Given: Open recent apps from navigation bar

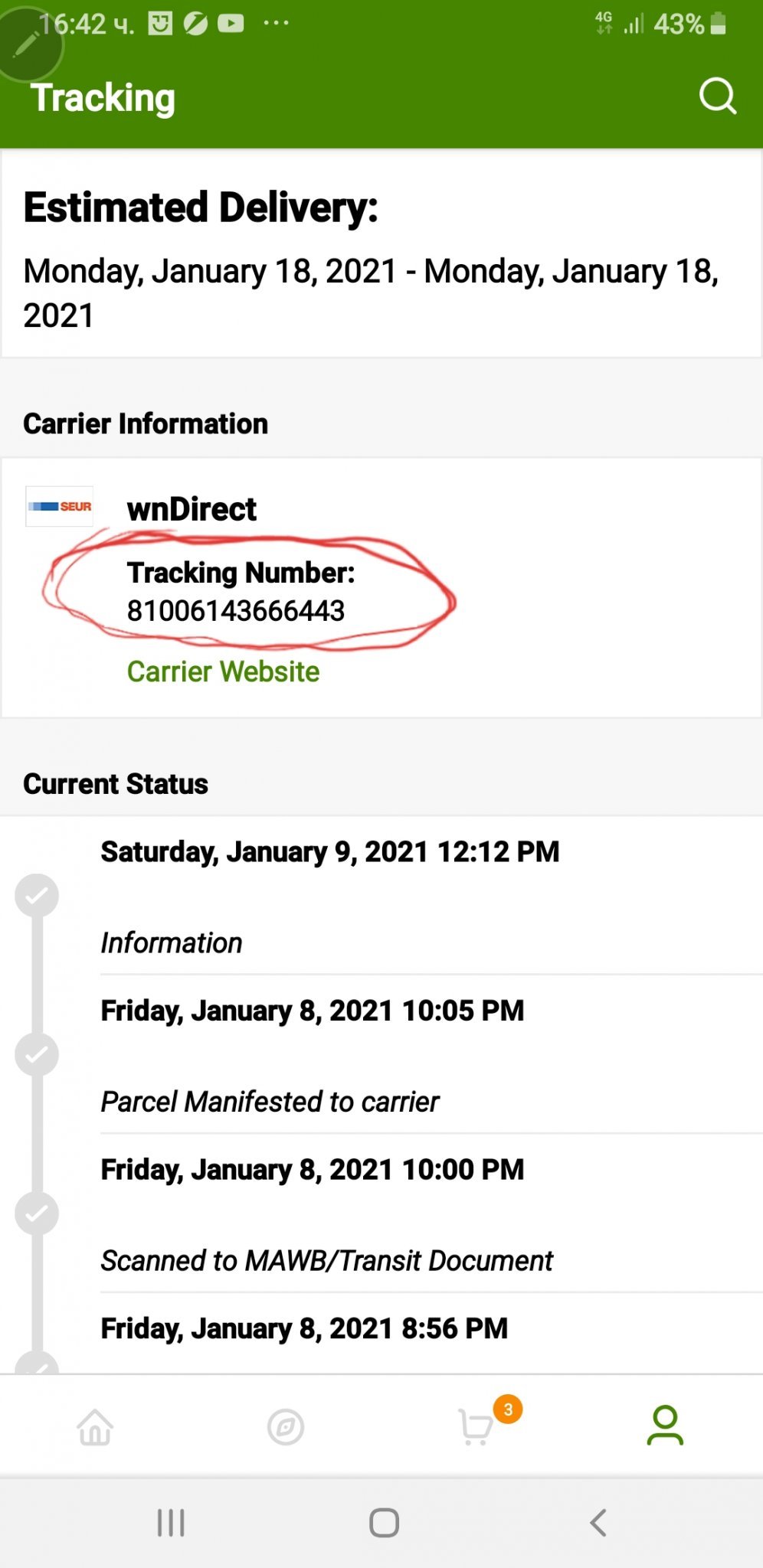Looking at the screenshot, I should [171, 1522].
